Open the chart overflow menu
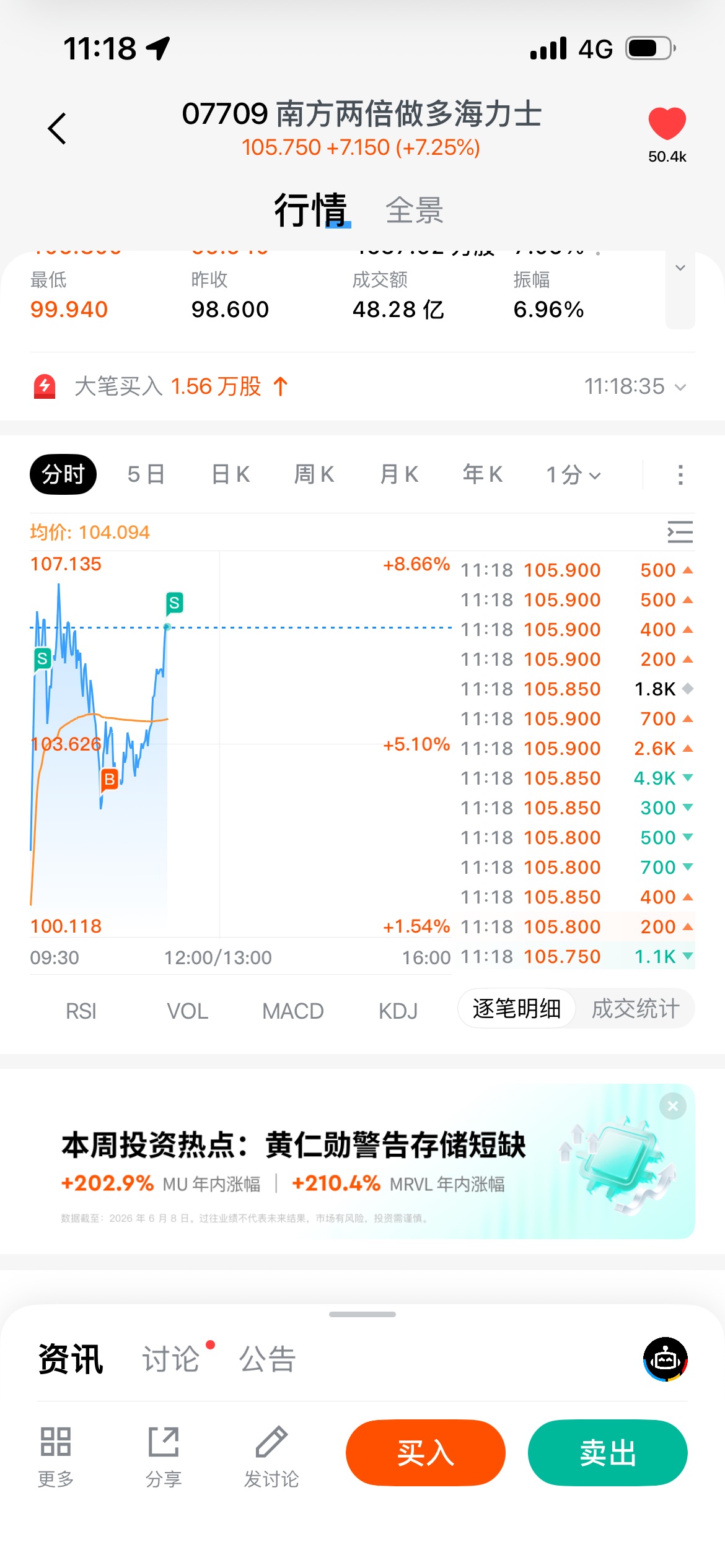The width and height of the screenshot is (725, 1568). (680, 475)
